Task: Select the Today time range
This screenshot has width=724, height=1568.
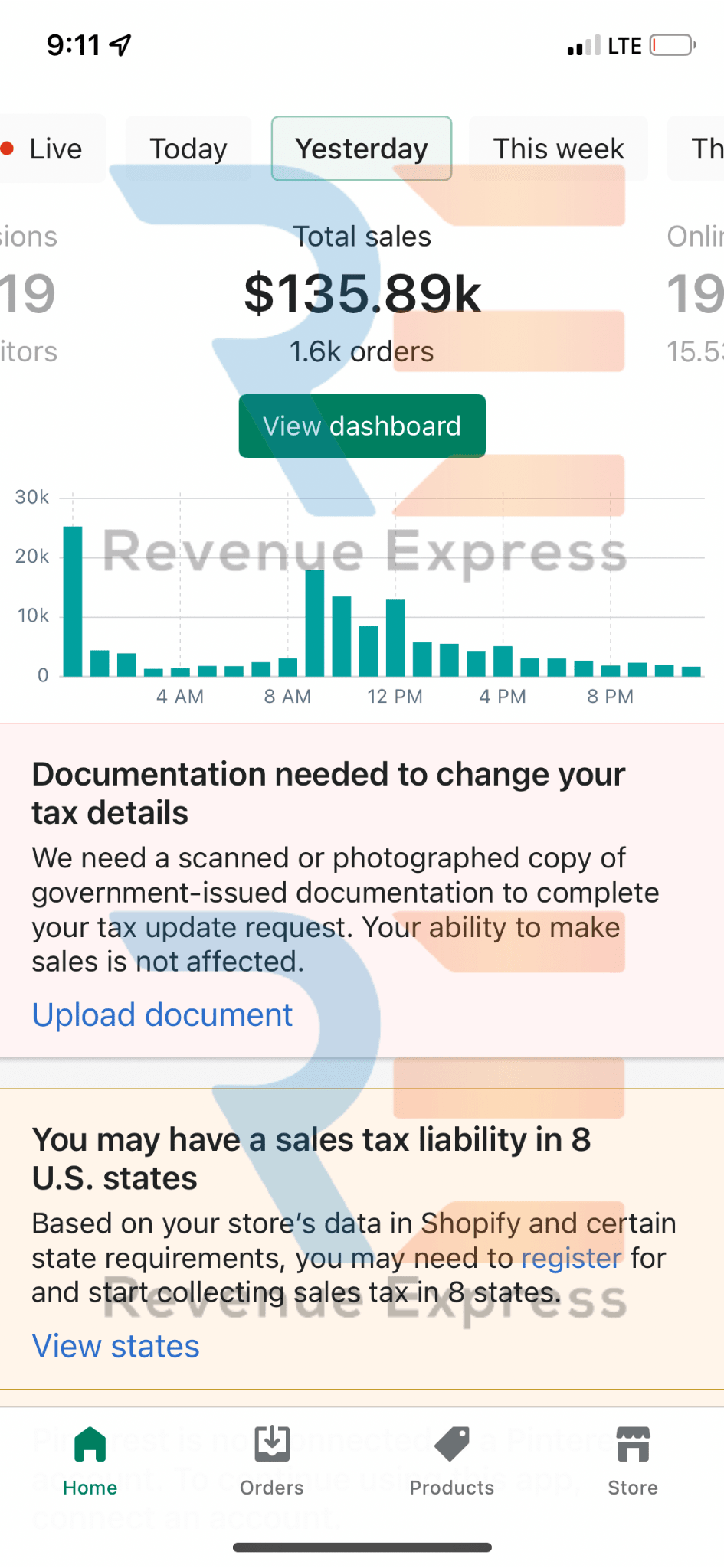Action: (188, 149)
